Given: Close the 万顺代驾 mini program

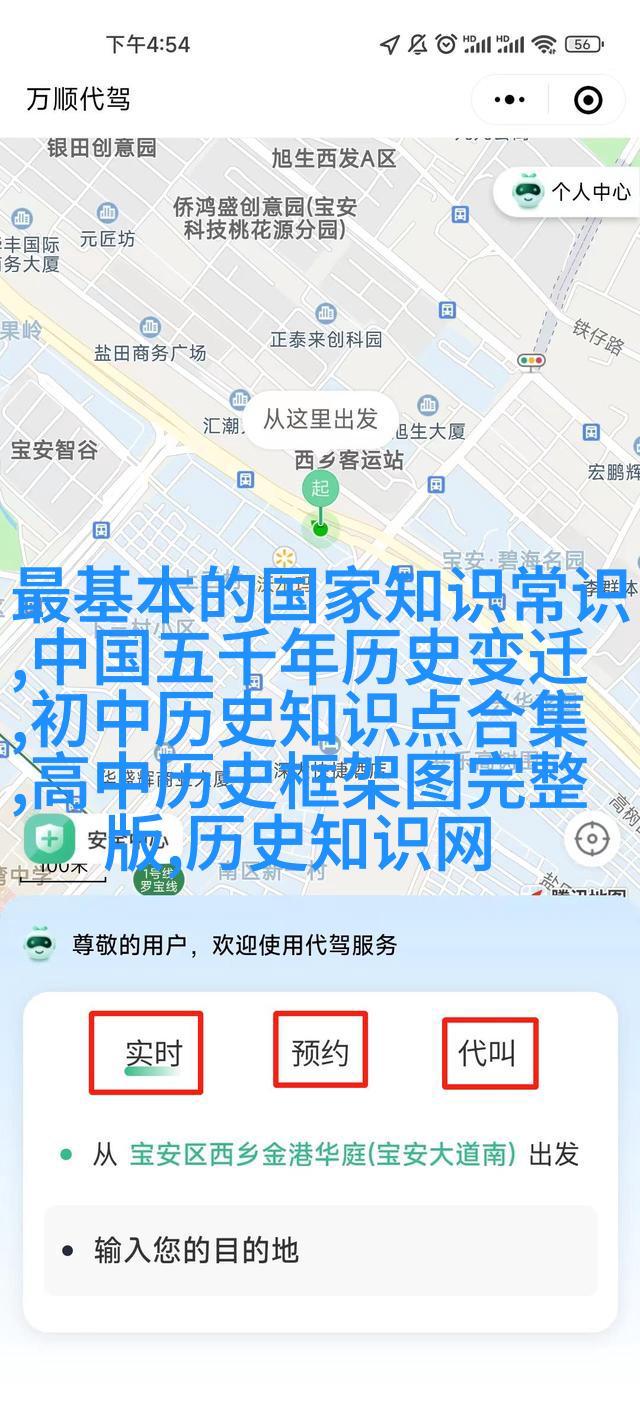Looking at the screenshot, I should coord(588,100).
